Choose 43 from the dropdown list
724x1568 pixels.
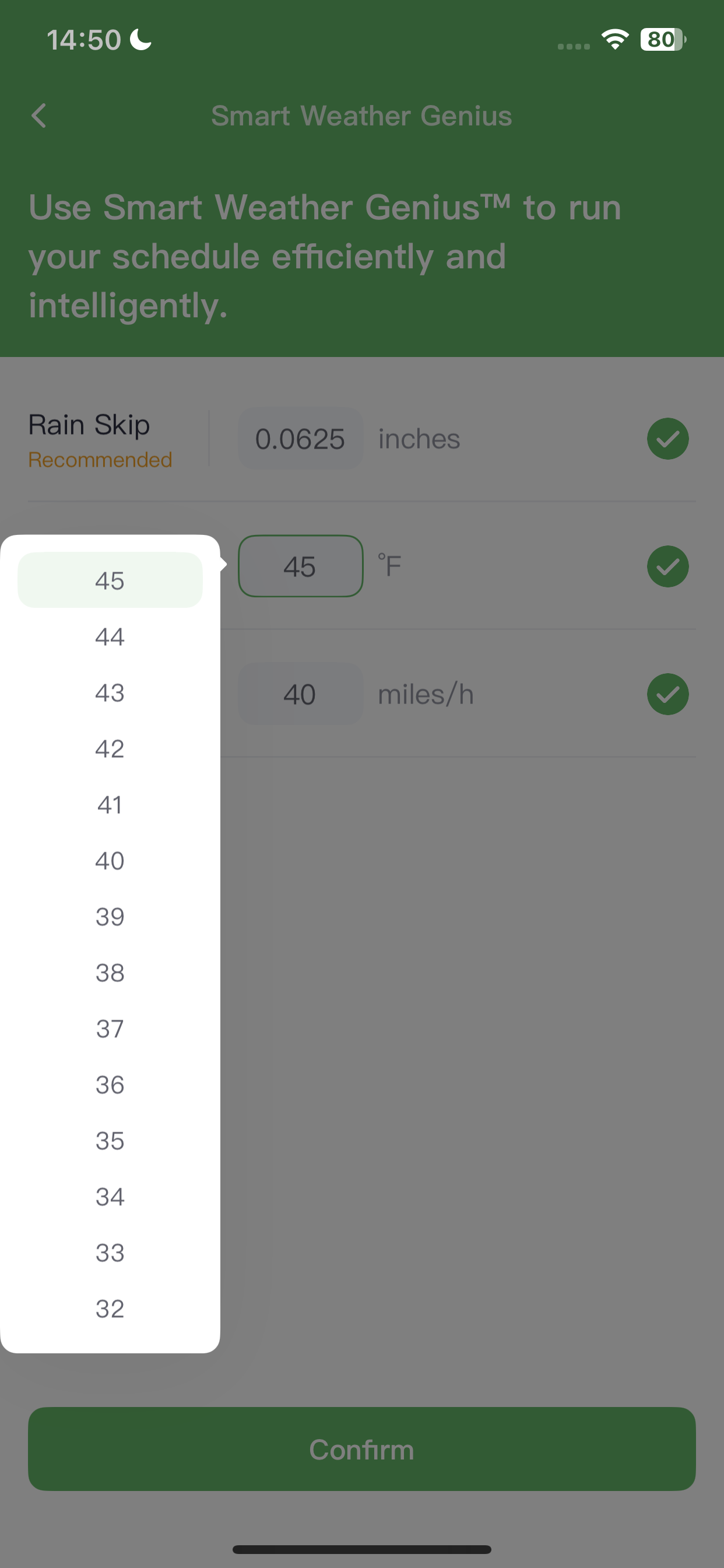110,692
